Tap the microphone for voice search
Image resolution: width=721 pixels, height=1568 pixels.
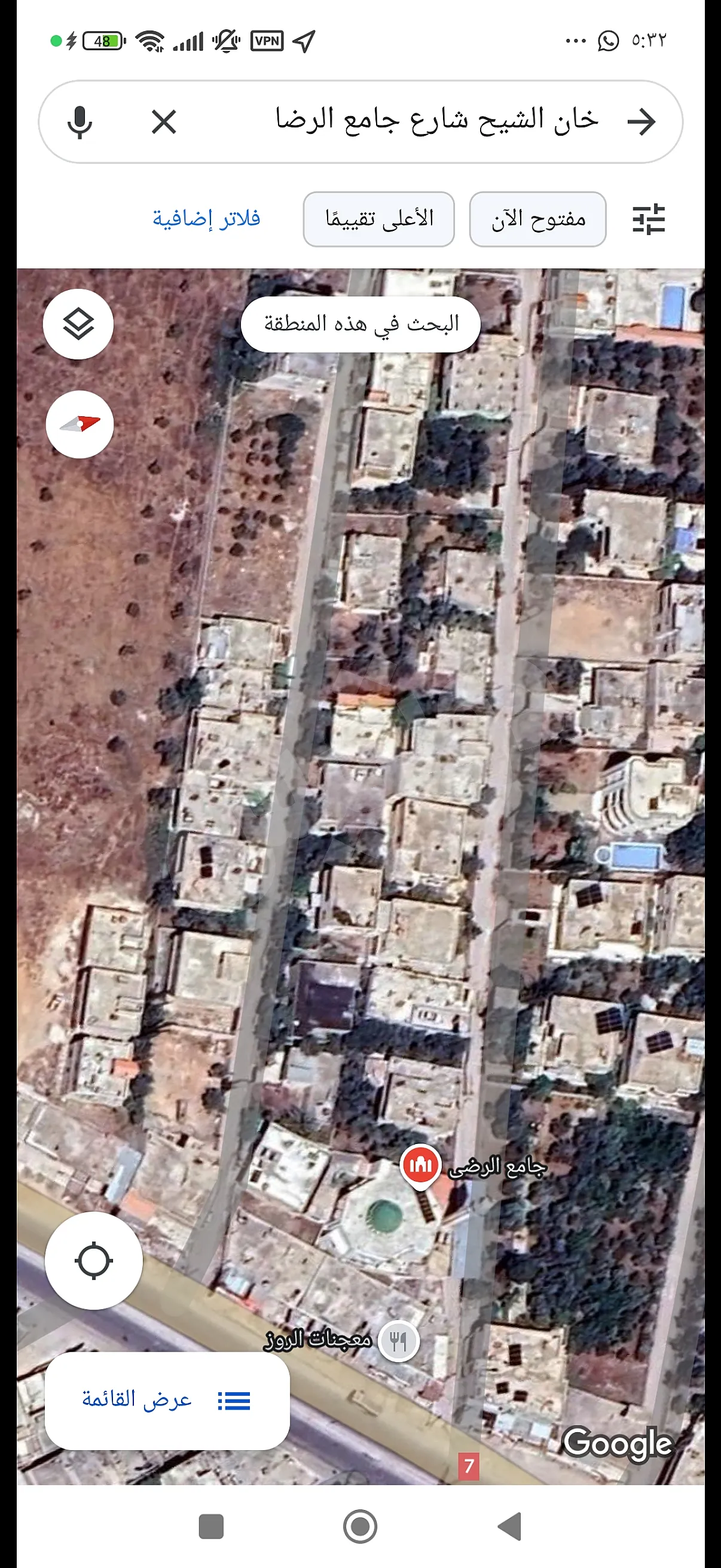click(80, 122)
